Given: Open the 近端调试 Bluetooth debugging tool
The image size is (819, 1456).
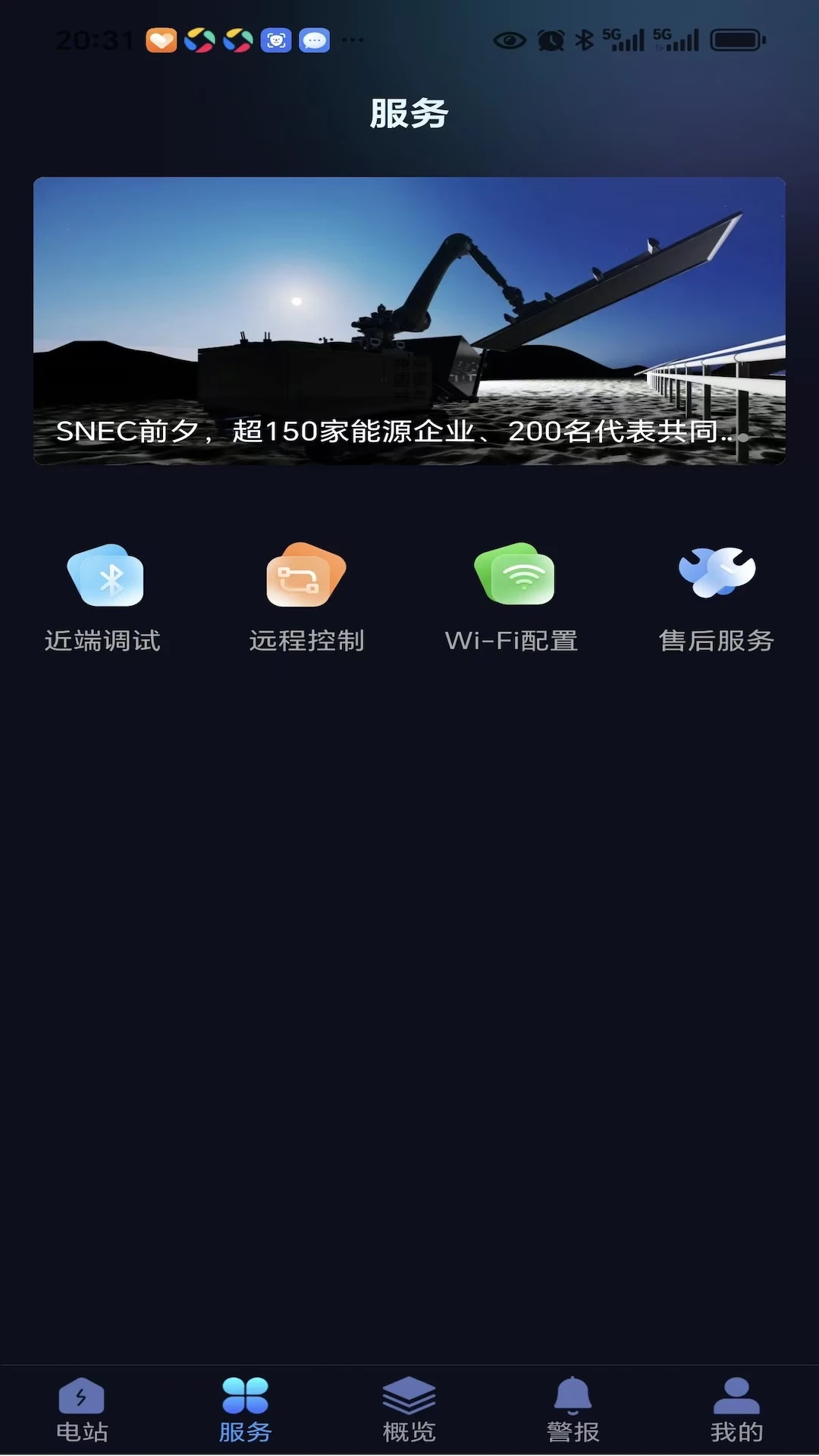Looking at the screenshot, I should click(x=103, y=598).
